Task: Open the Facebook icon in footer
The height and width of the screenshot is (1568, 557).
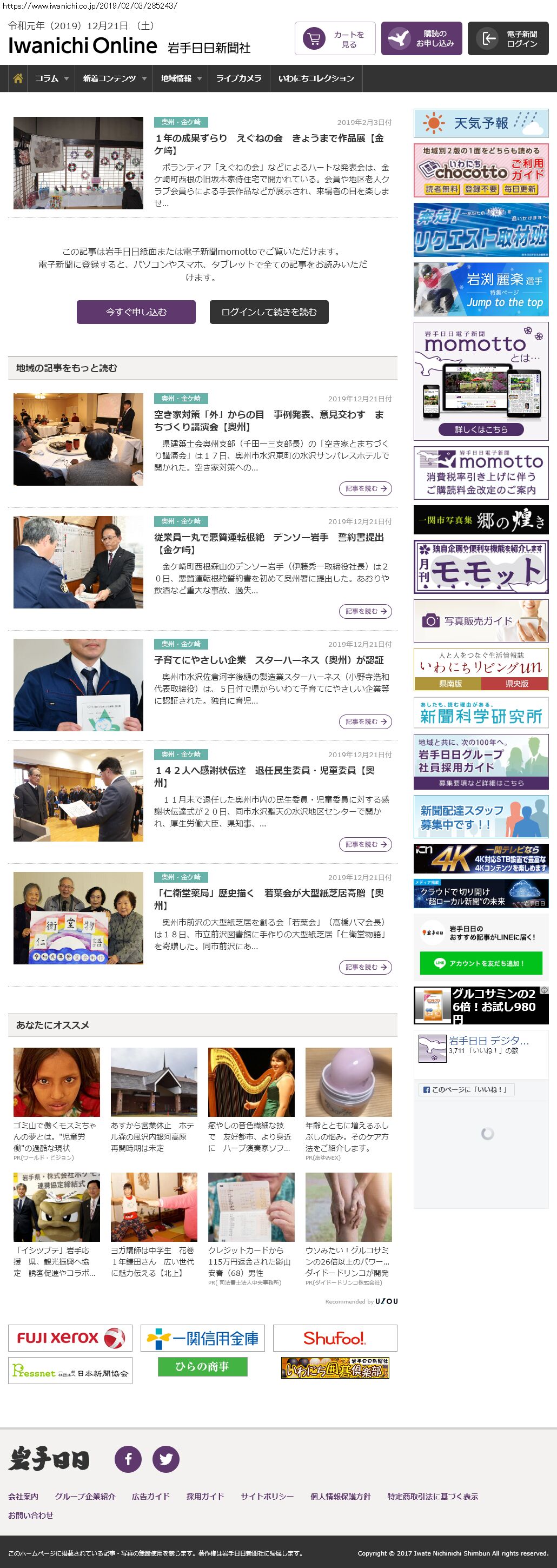Action: point(128,1459)
